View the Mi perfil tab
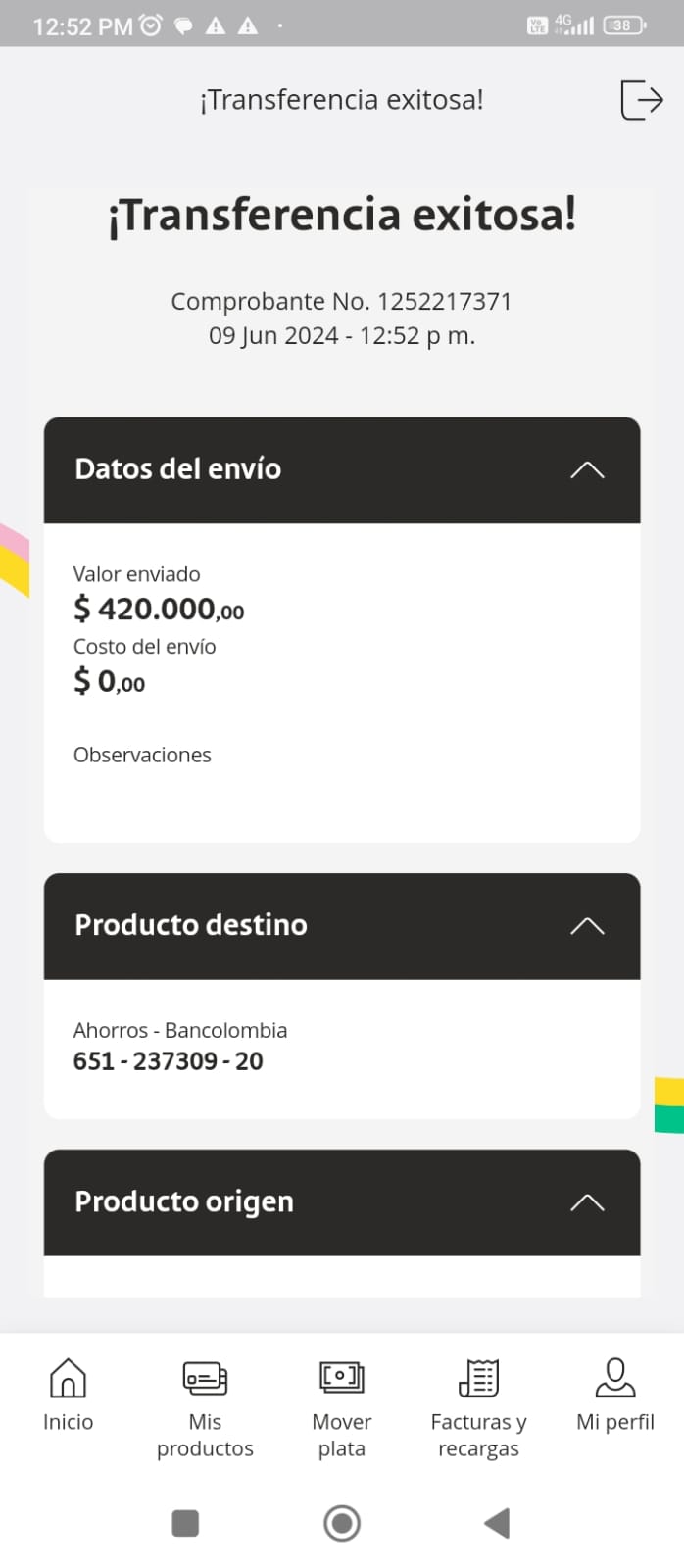684x1568 pixels. [x=614, y=1396]
